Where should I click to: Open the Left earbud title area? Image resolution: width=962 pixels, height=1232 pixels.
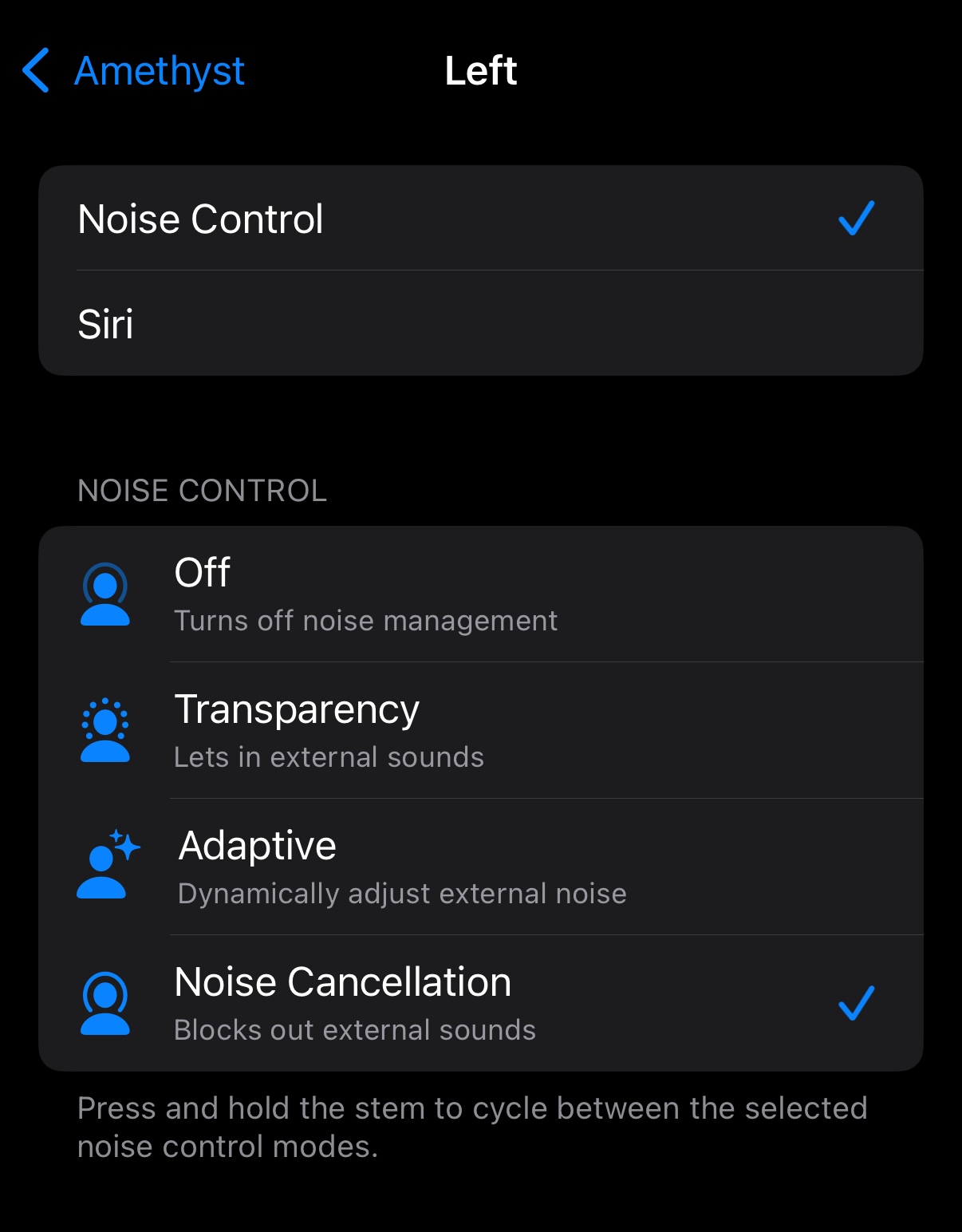tap(480, 70)
